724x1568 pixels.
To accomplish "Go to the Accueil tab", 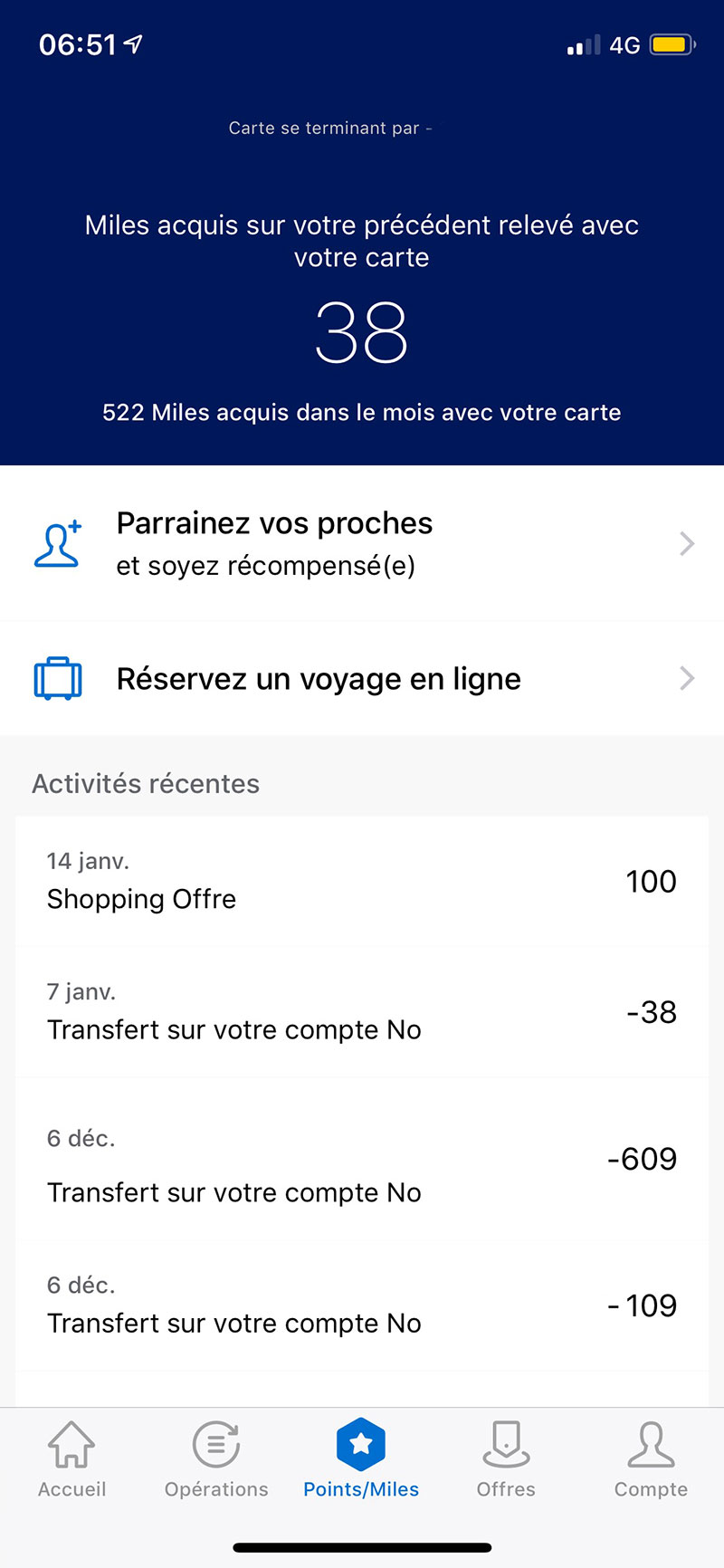I will pos(72,1459).
